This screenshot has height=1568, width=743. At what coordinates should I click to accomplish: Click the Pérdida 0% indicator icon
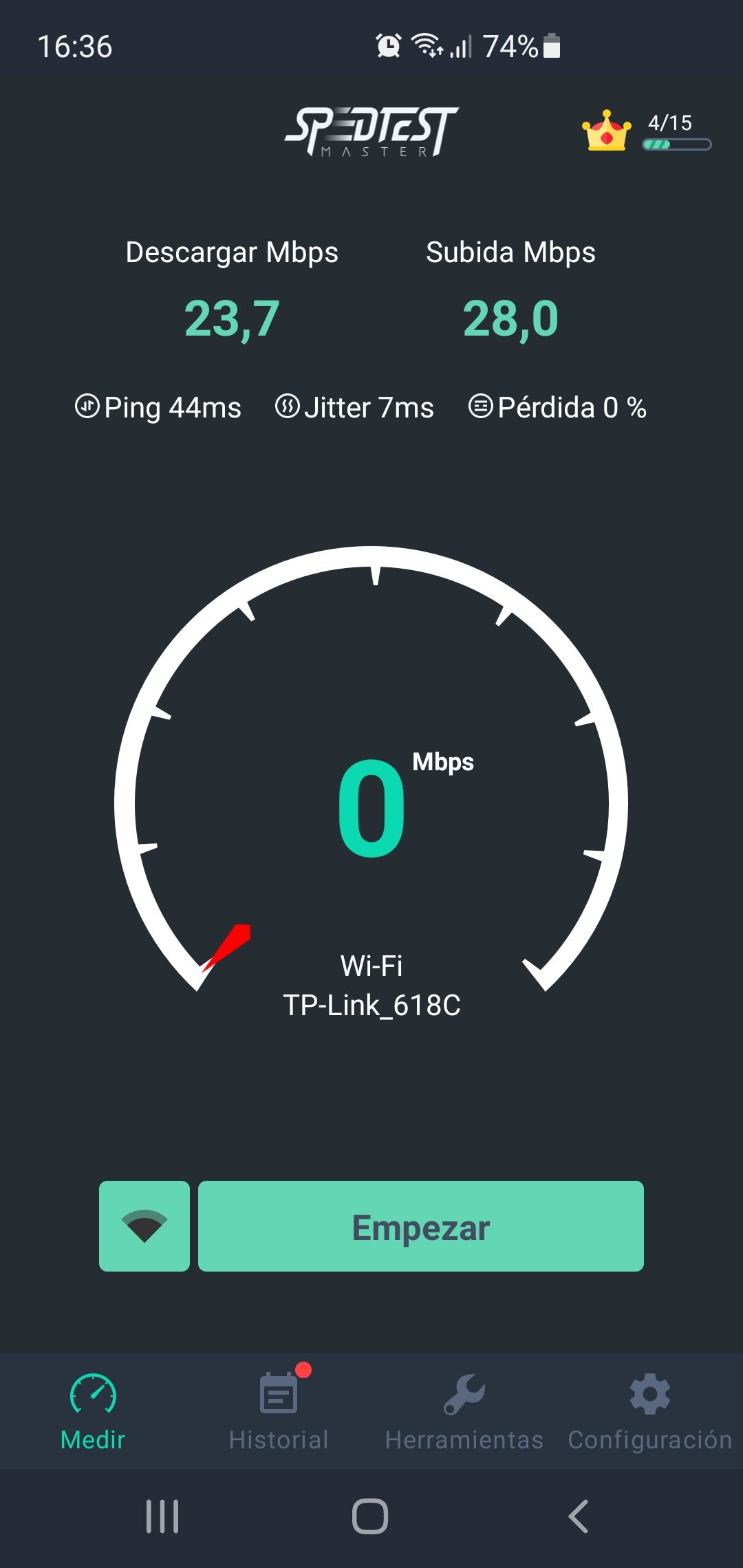point(482,407)
